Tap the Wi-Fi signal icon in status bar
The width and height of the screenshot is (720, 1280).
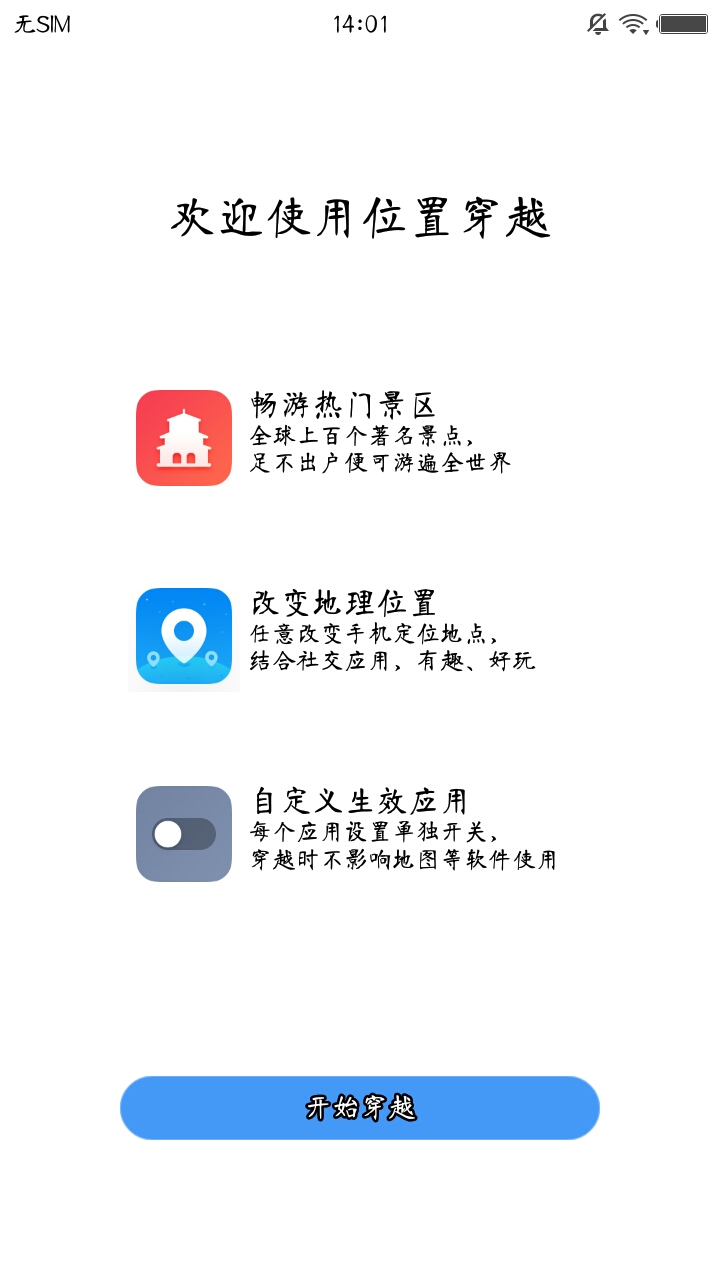click(x=631, y=22)
